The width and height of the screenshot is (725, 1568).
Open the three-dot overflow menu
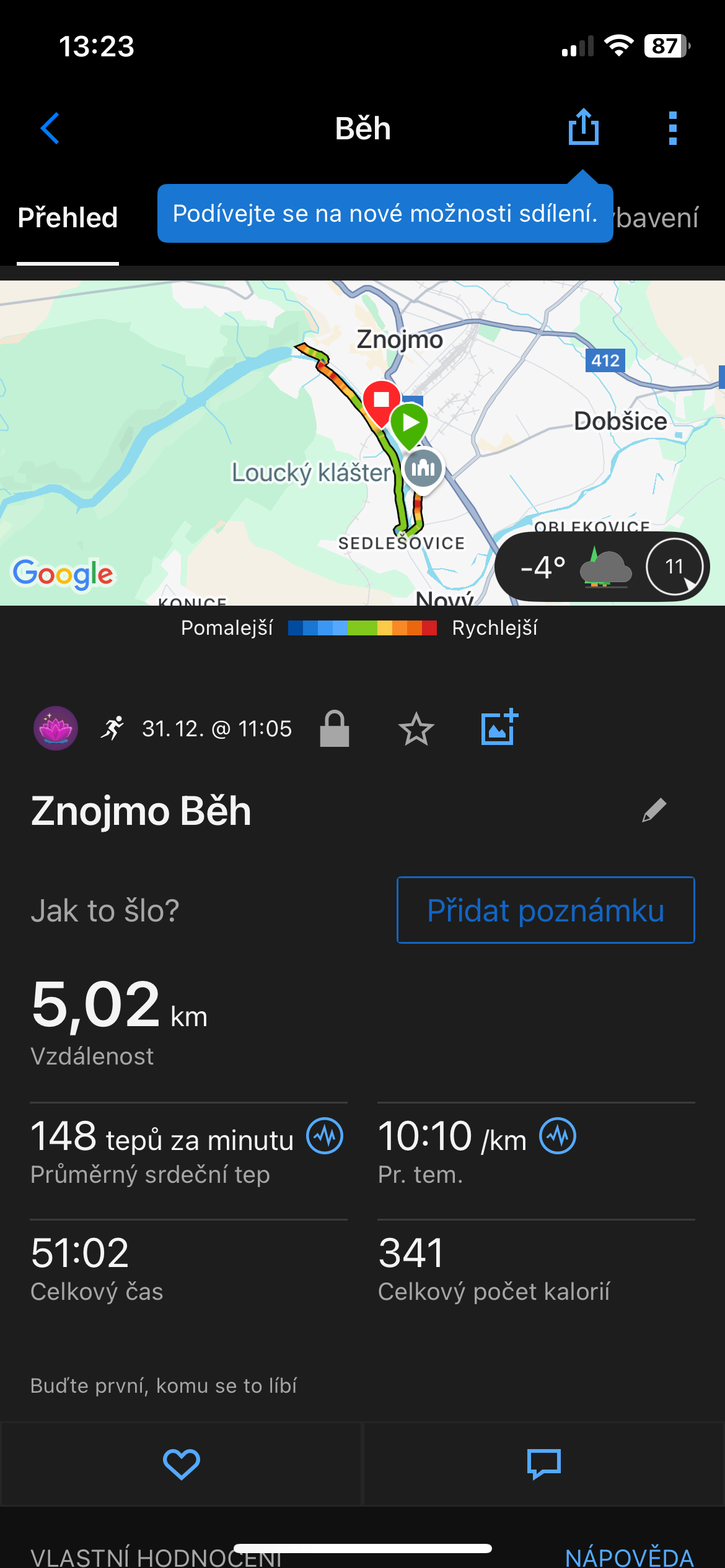click(672, 128)
